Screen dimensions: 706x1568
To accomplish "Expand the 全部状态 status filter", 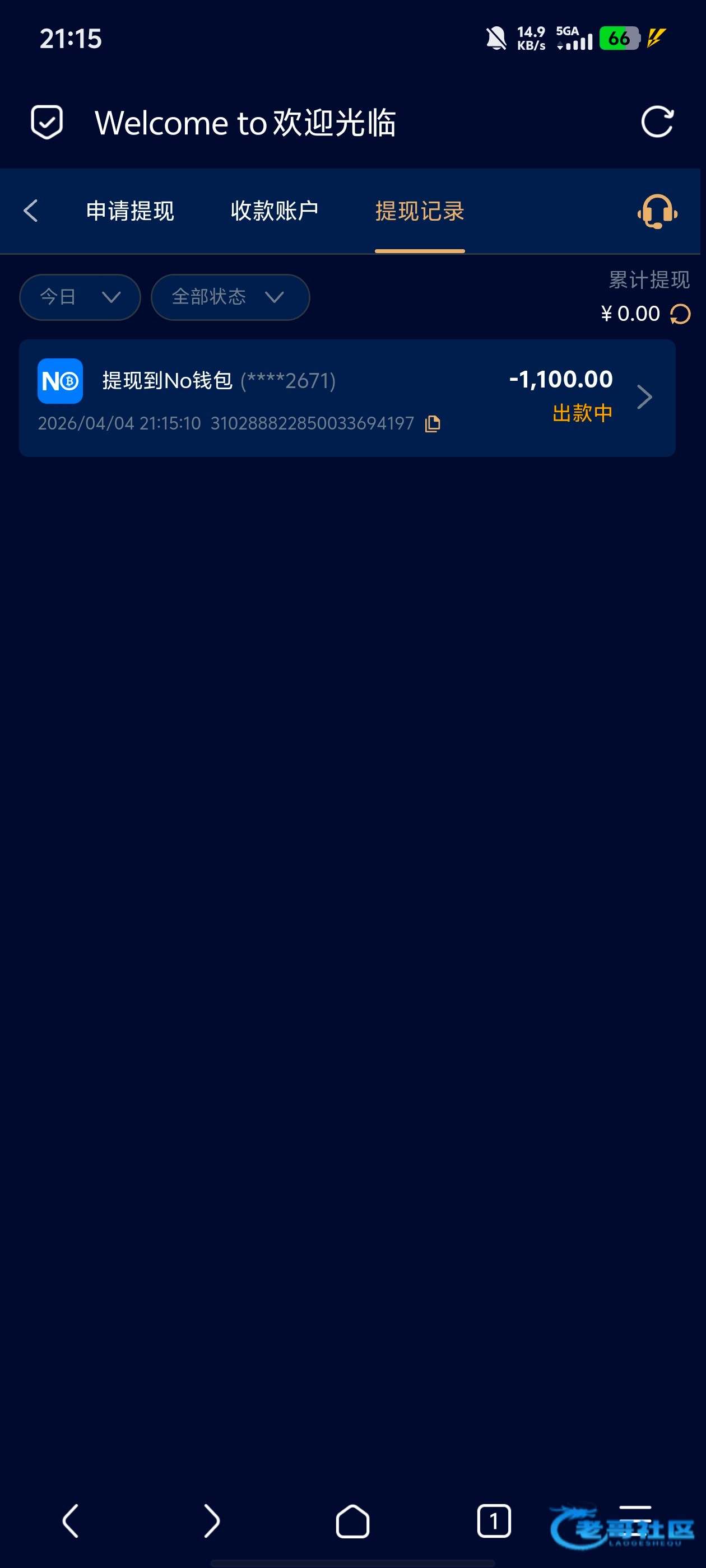I will point(230,297).
